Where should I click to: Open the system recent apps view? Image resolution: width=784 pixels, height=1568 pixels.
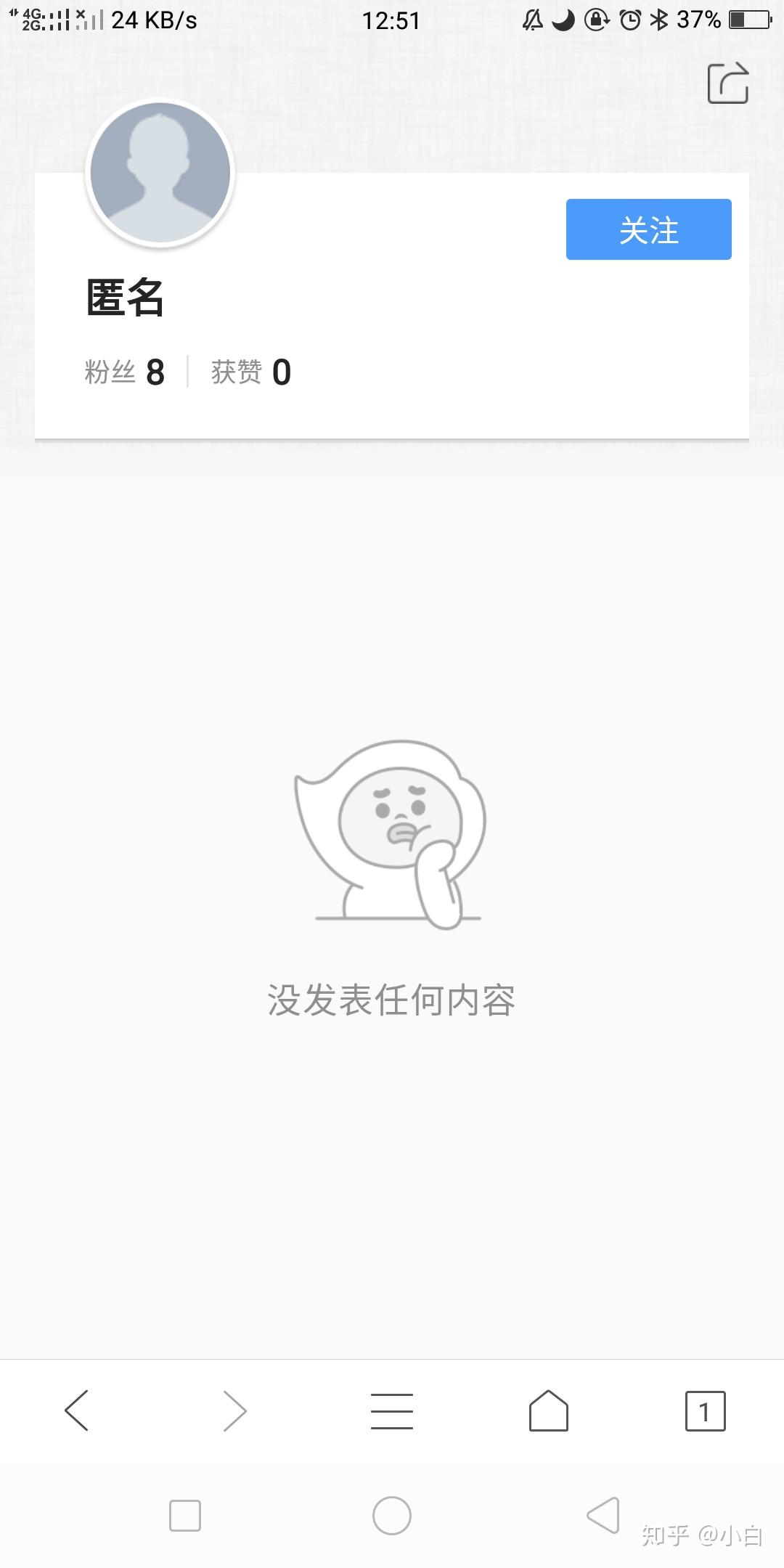pos(185,1516)
